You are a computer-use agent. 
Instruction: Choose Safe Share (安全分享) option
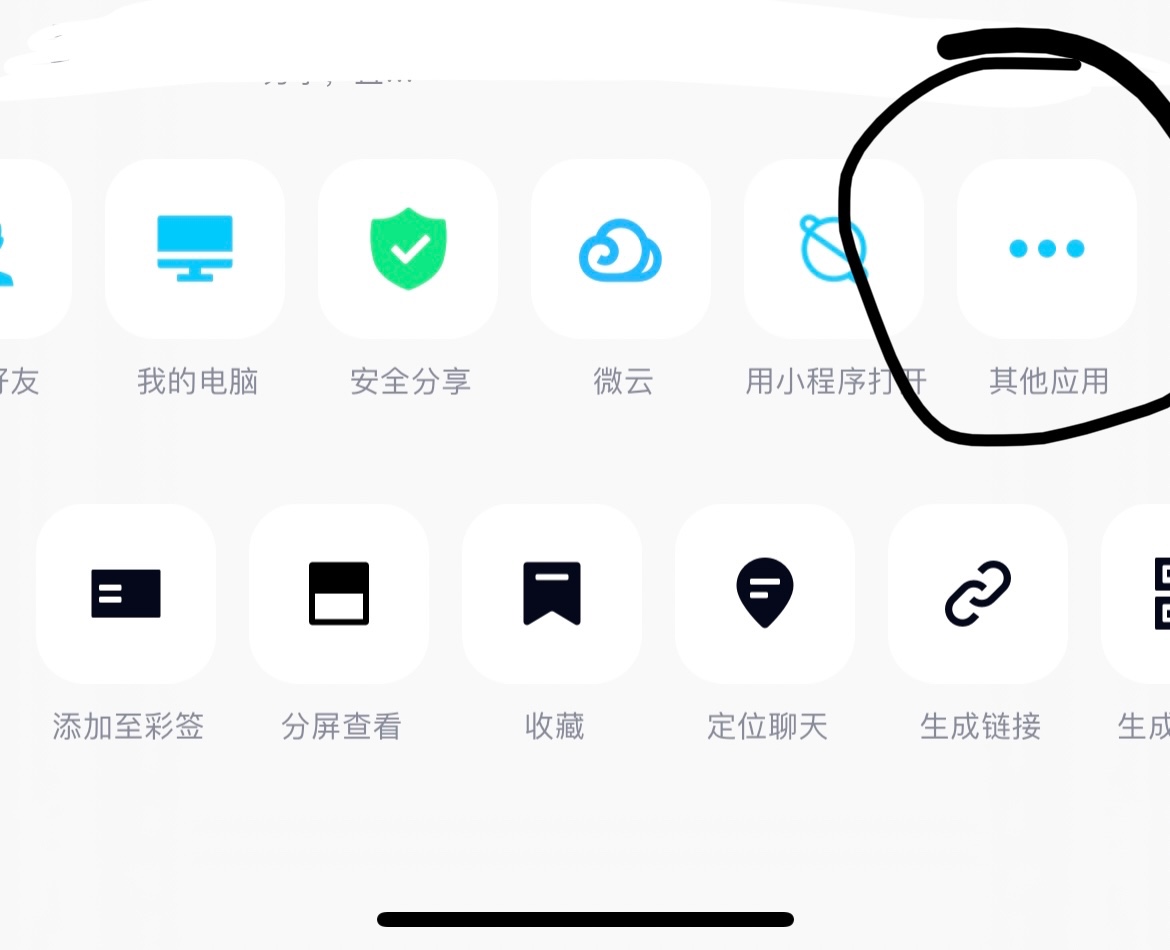click(408, 249)
